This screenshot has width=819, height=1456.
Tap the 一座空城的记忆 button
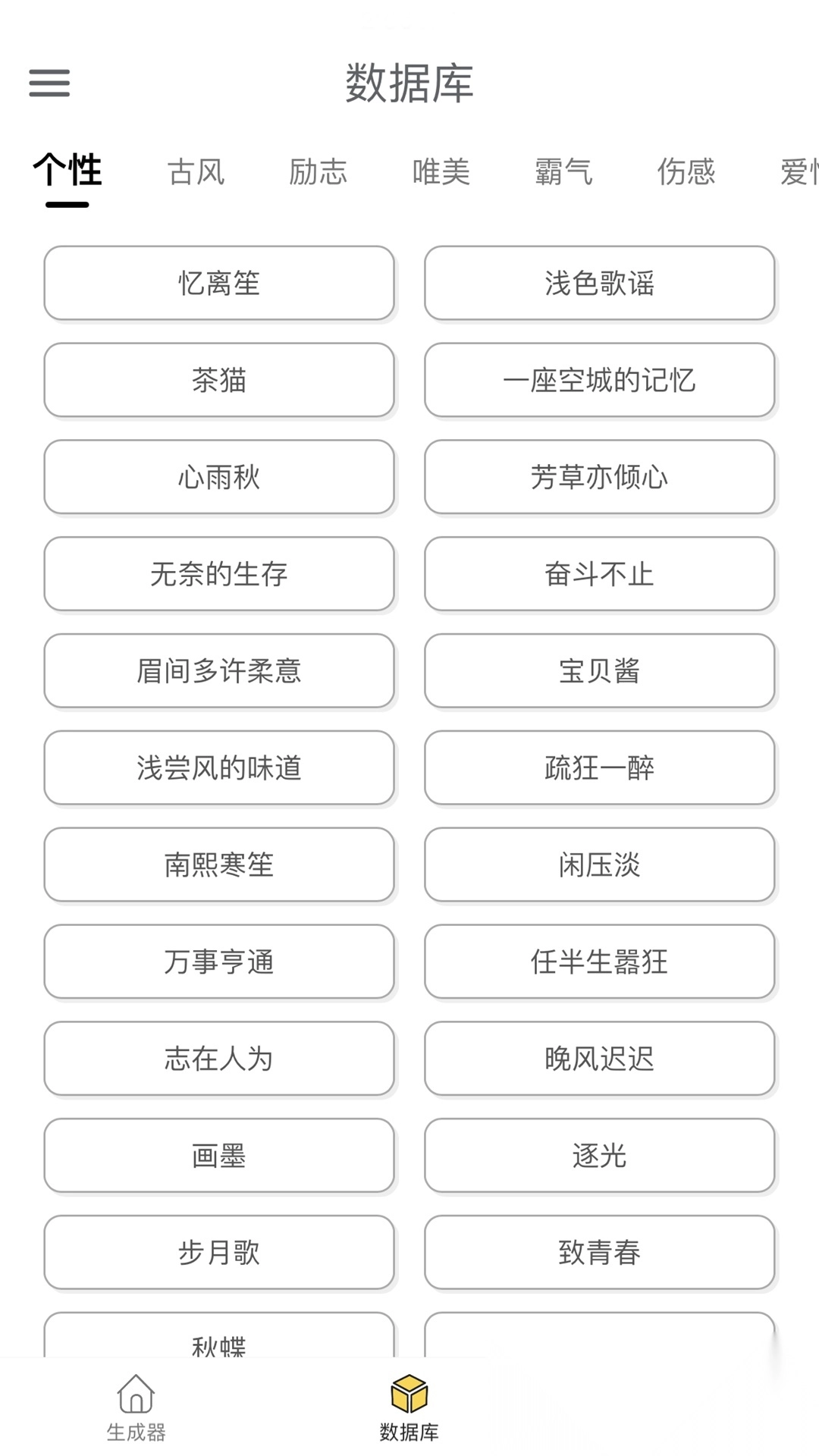coord(599,380)
